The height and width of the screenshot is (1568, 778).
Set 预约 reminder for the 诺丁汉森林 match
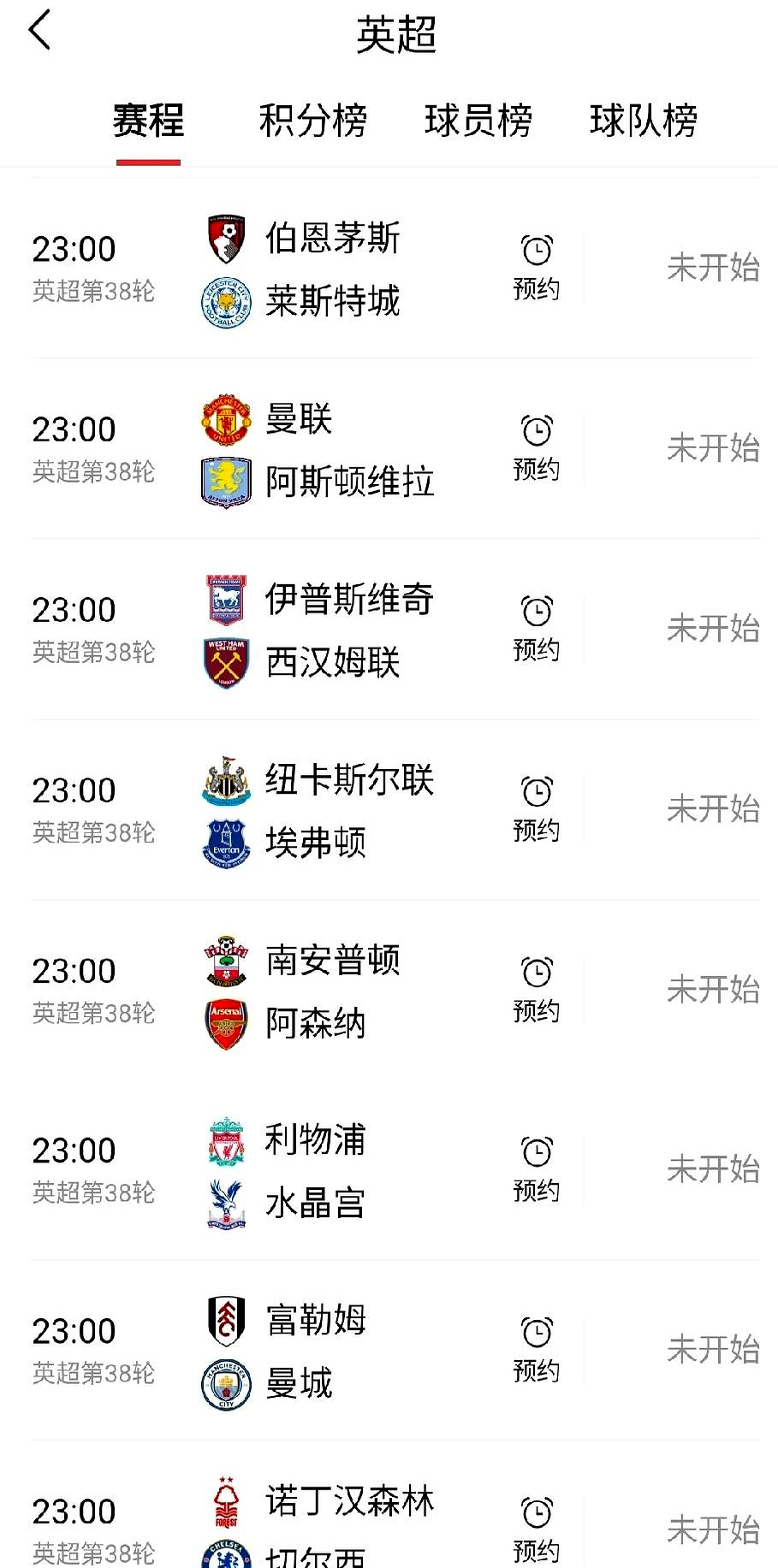click(x=537, y=1529)
